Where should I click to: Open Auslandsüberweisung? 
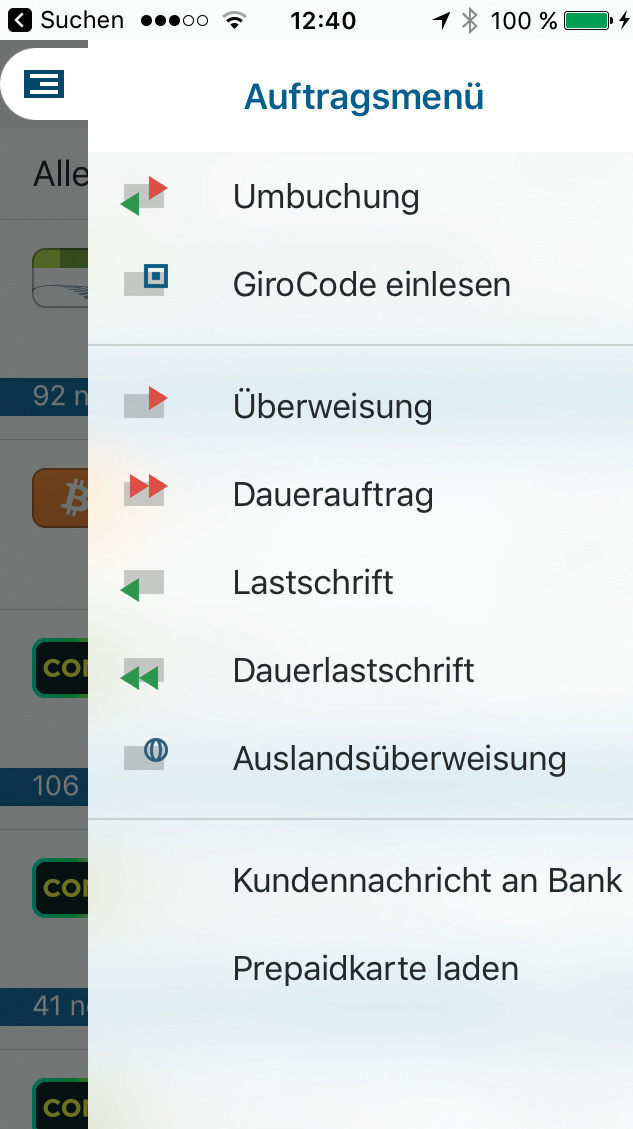(x=399, y=759)
